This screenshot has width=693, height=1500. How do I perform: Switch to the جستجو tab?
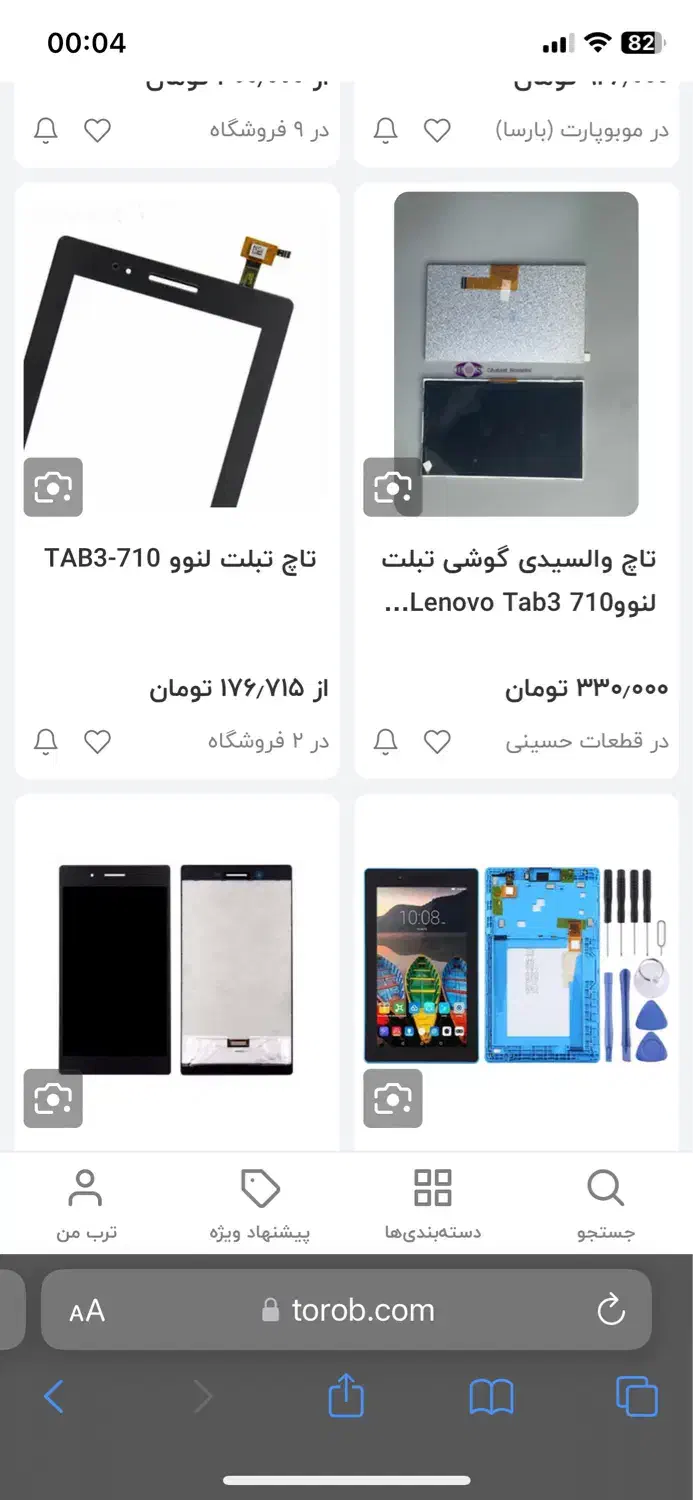click(605, 1204)
